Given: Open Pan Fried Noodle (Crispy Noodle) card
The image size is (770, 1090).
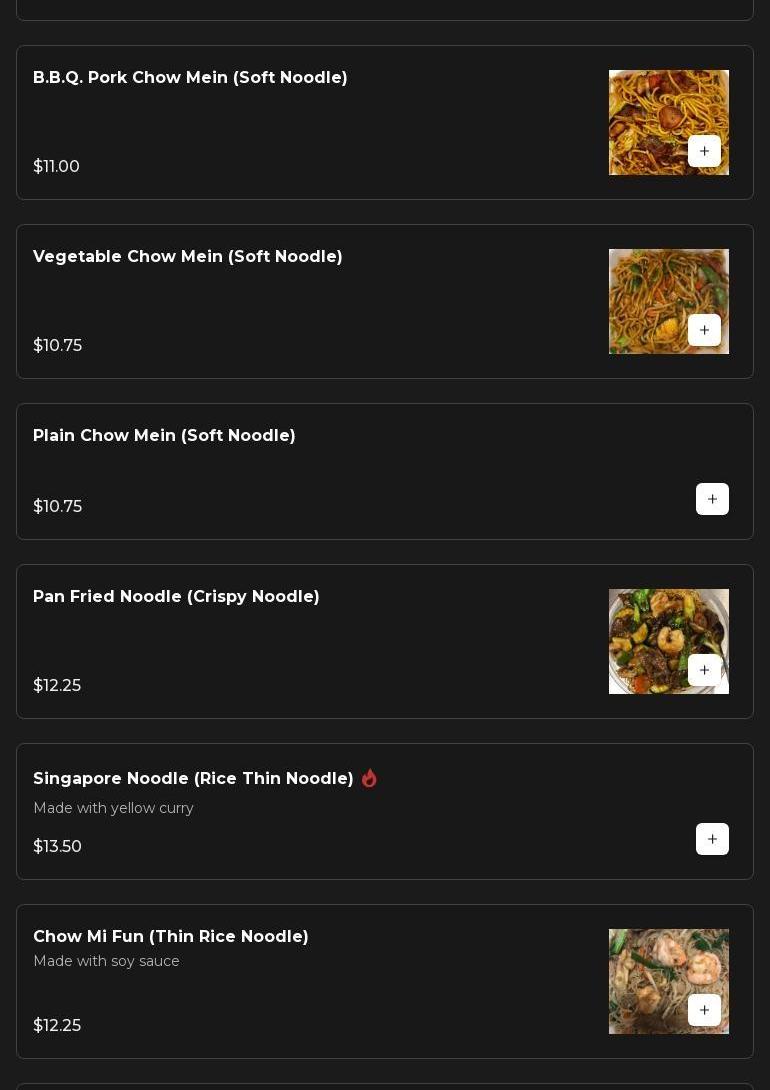Looking at the screenshot, I should [x=176, y=597].
